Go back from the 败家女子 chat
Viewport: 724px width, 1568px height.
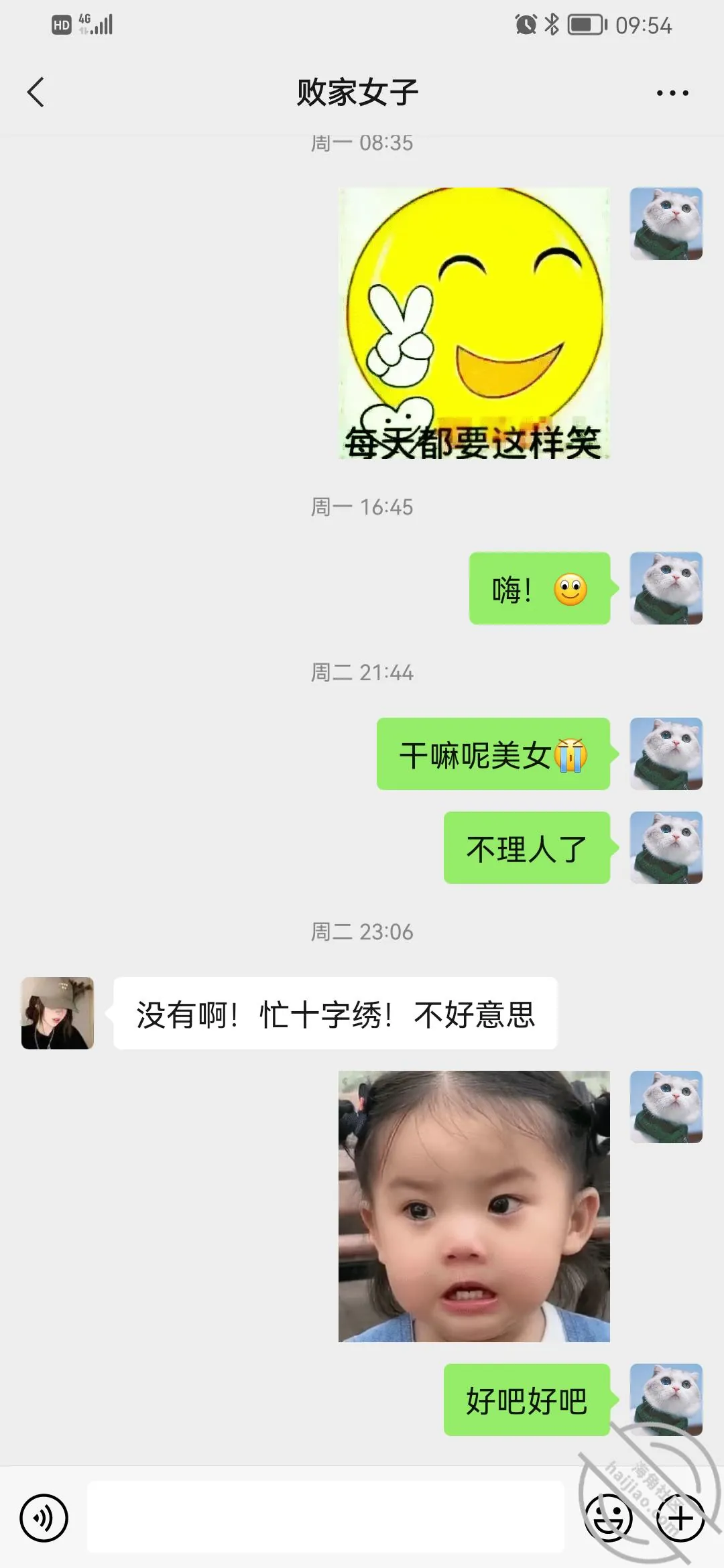pos(36,92)
